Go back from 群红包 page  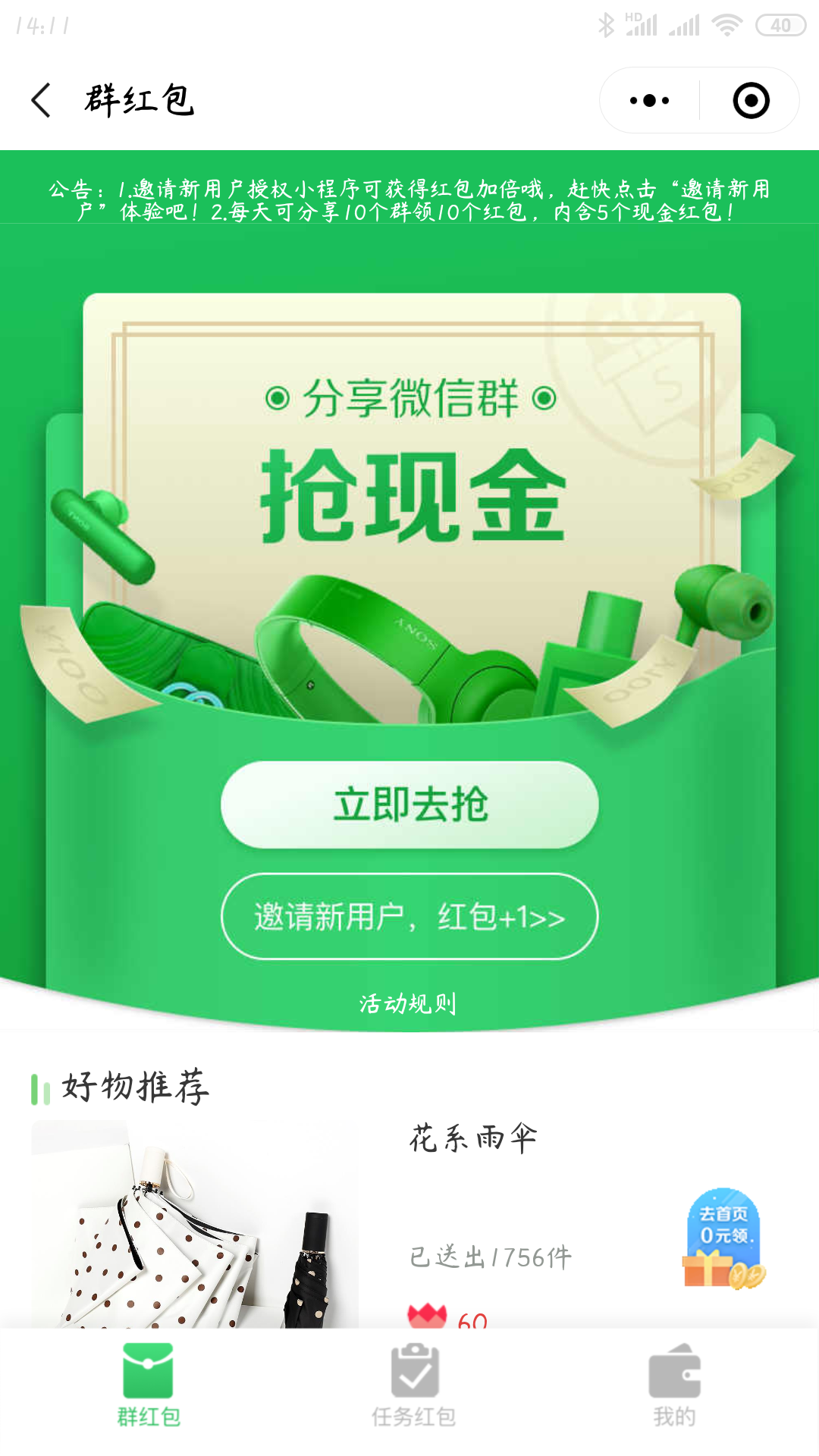click(42, 100)
